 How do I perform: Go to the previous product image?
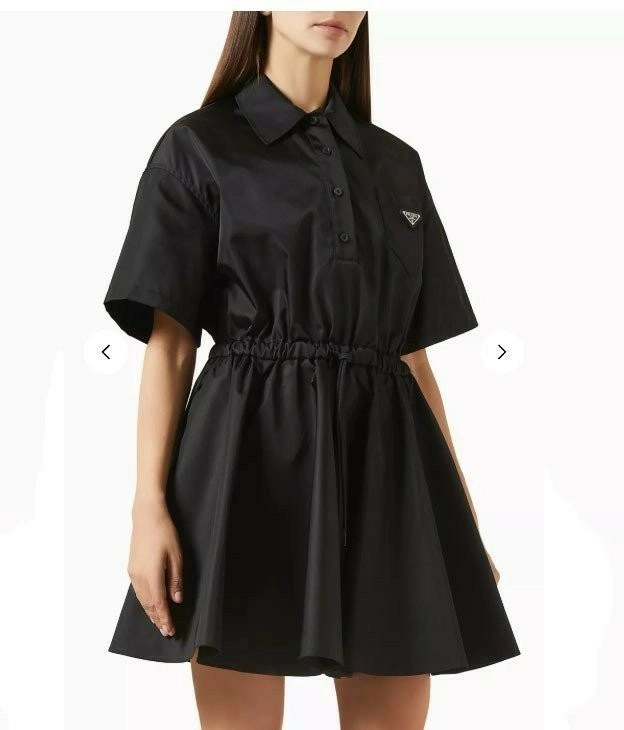(106, 352)
